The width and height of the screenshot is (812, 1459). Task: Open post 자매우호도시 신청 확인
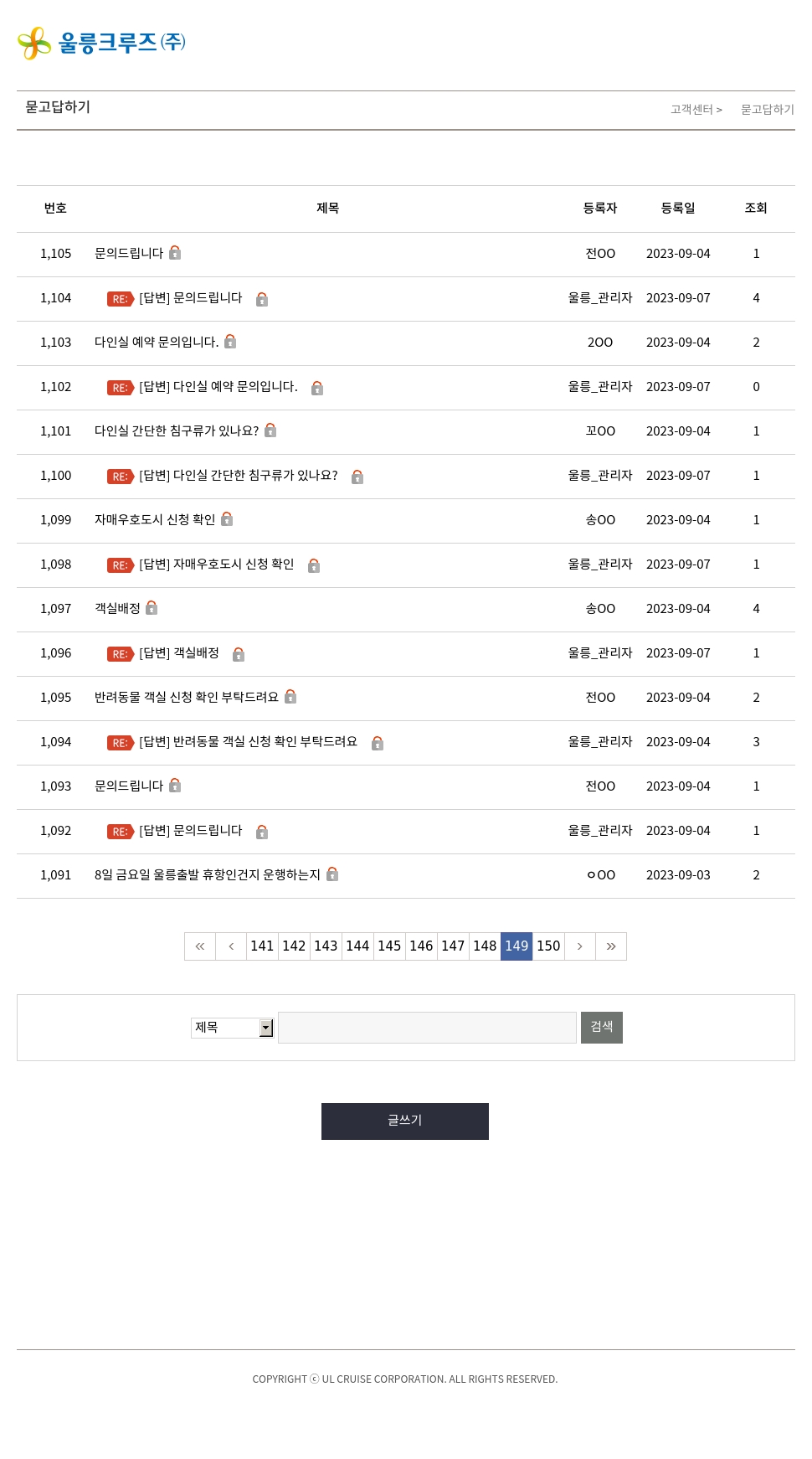tap(154, 519)
